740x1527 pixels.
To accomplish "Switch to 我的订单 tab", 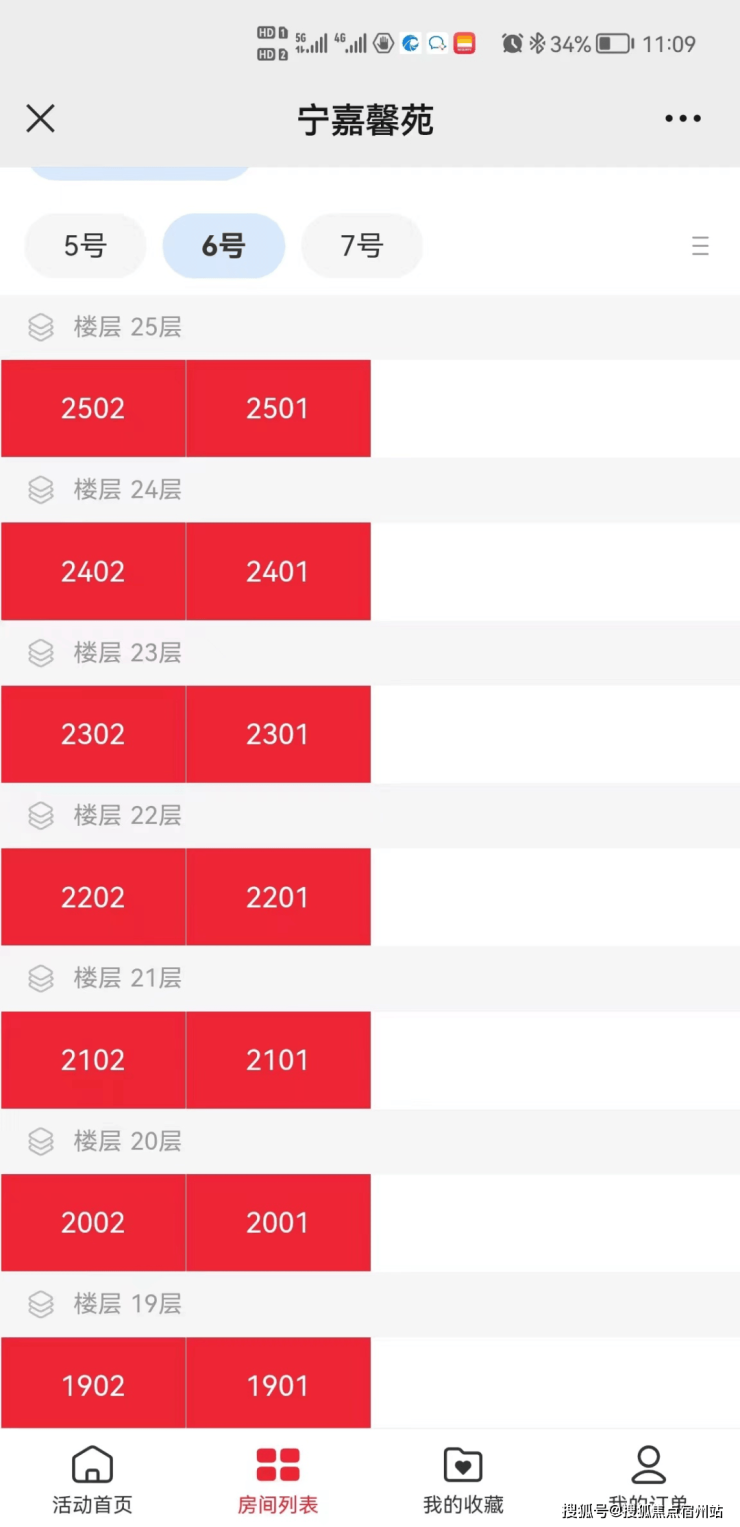I will [x=648, y=1480].
